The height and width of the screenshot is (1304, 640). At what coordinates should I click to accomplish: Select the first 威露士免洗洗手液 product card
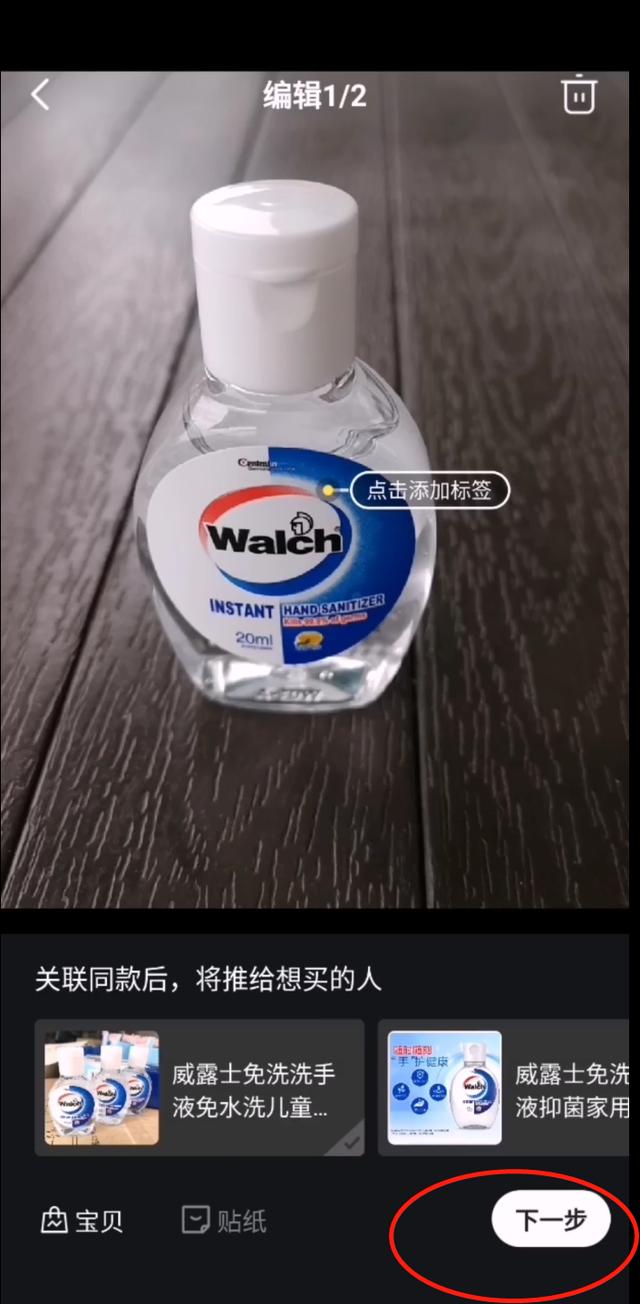(199, 1088)
